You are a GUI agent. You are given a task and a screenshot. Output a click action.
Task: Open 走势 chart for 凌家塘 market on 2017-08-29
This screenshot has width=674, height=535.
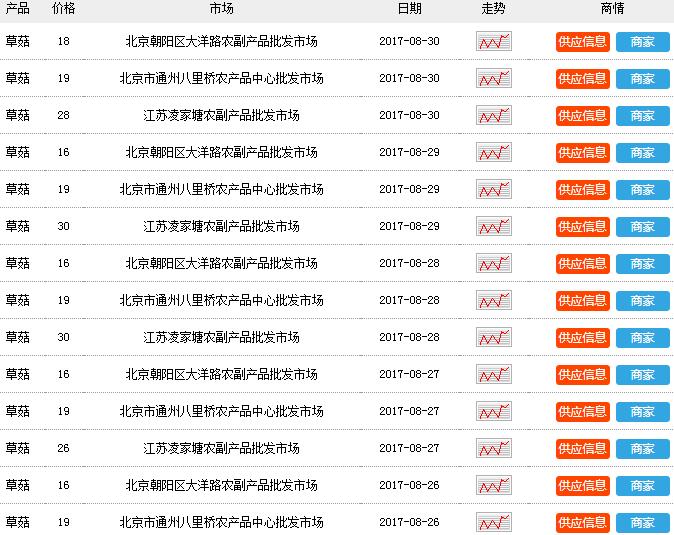(494, 227)
